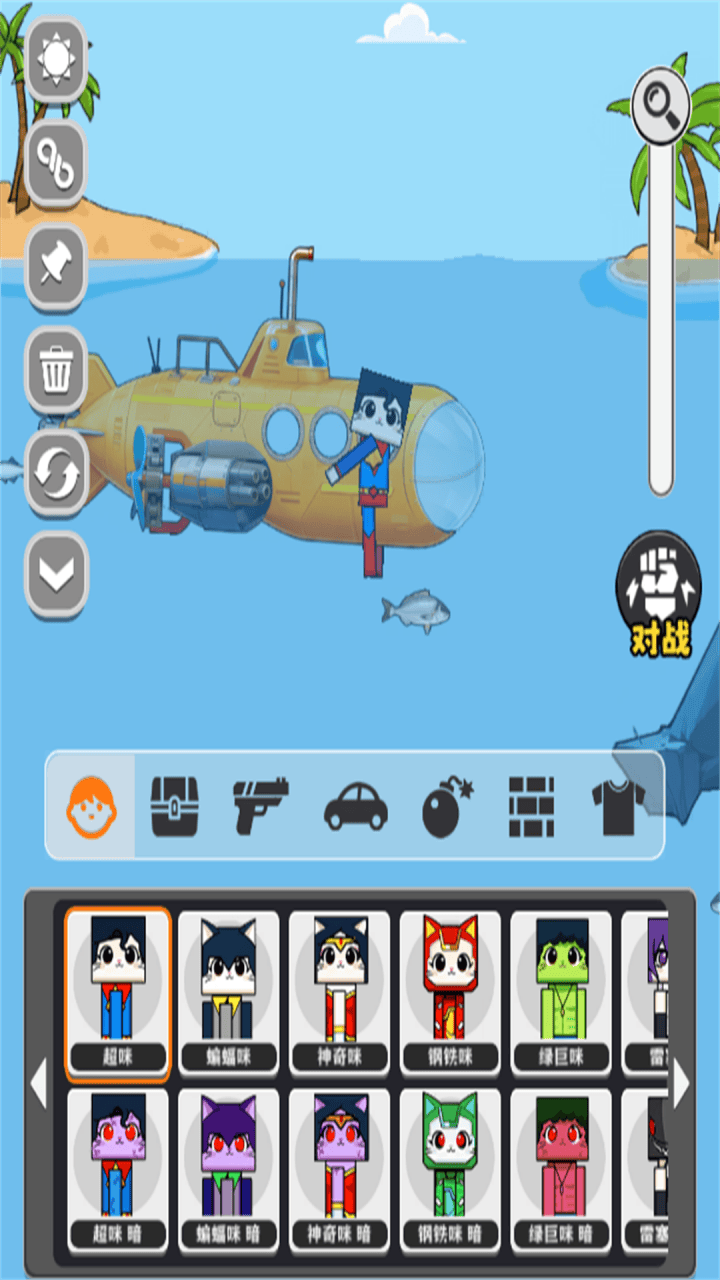Choose the 钢铁咪 character
The height and width of the screenshot is (1280, 720).
(x=450, y=990)
